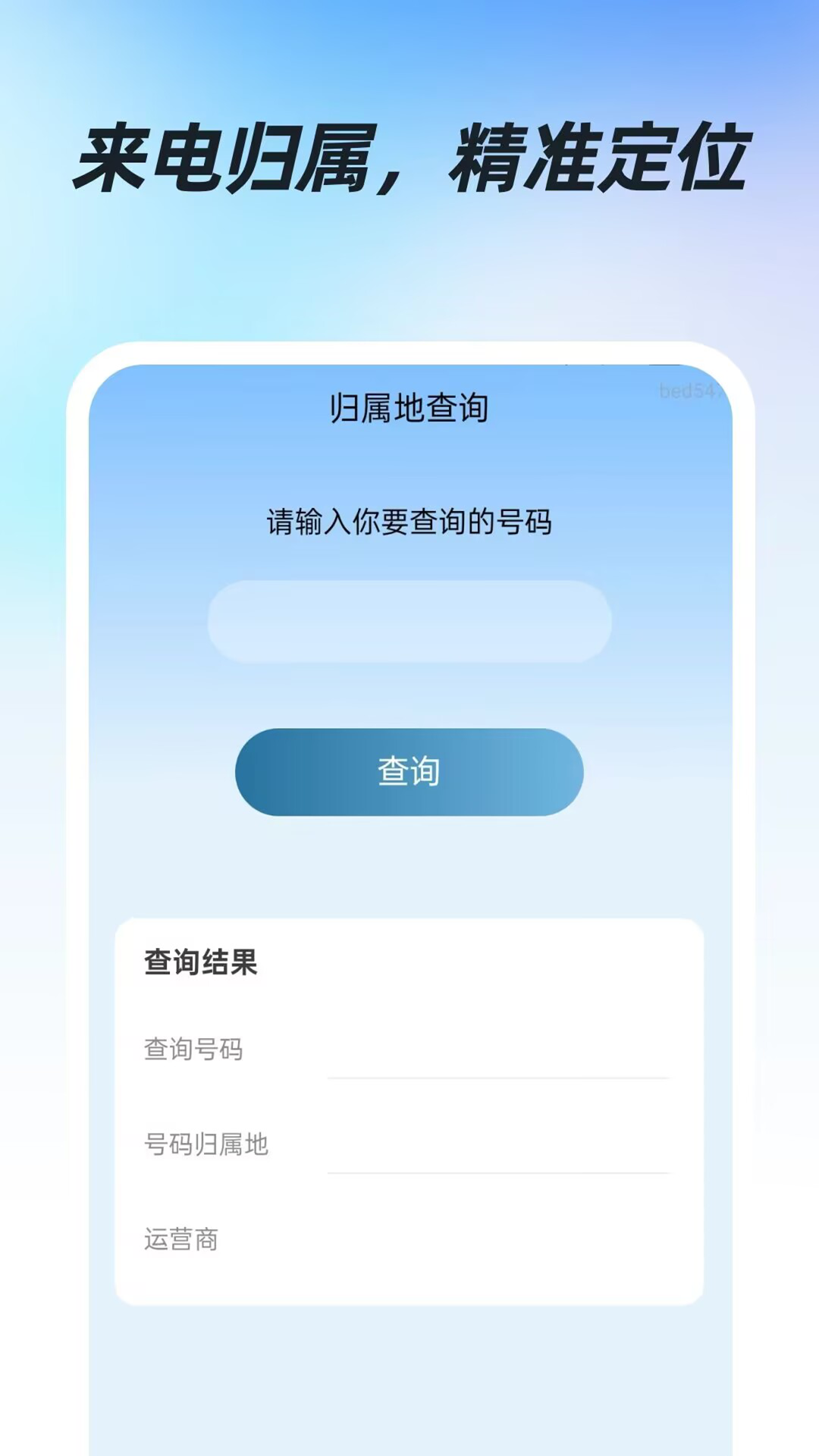Screen dimensions: 819x1456
Task: Click the 运营商 result label
Action: pyautogui.click(x=180, y=1241)
